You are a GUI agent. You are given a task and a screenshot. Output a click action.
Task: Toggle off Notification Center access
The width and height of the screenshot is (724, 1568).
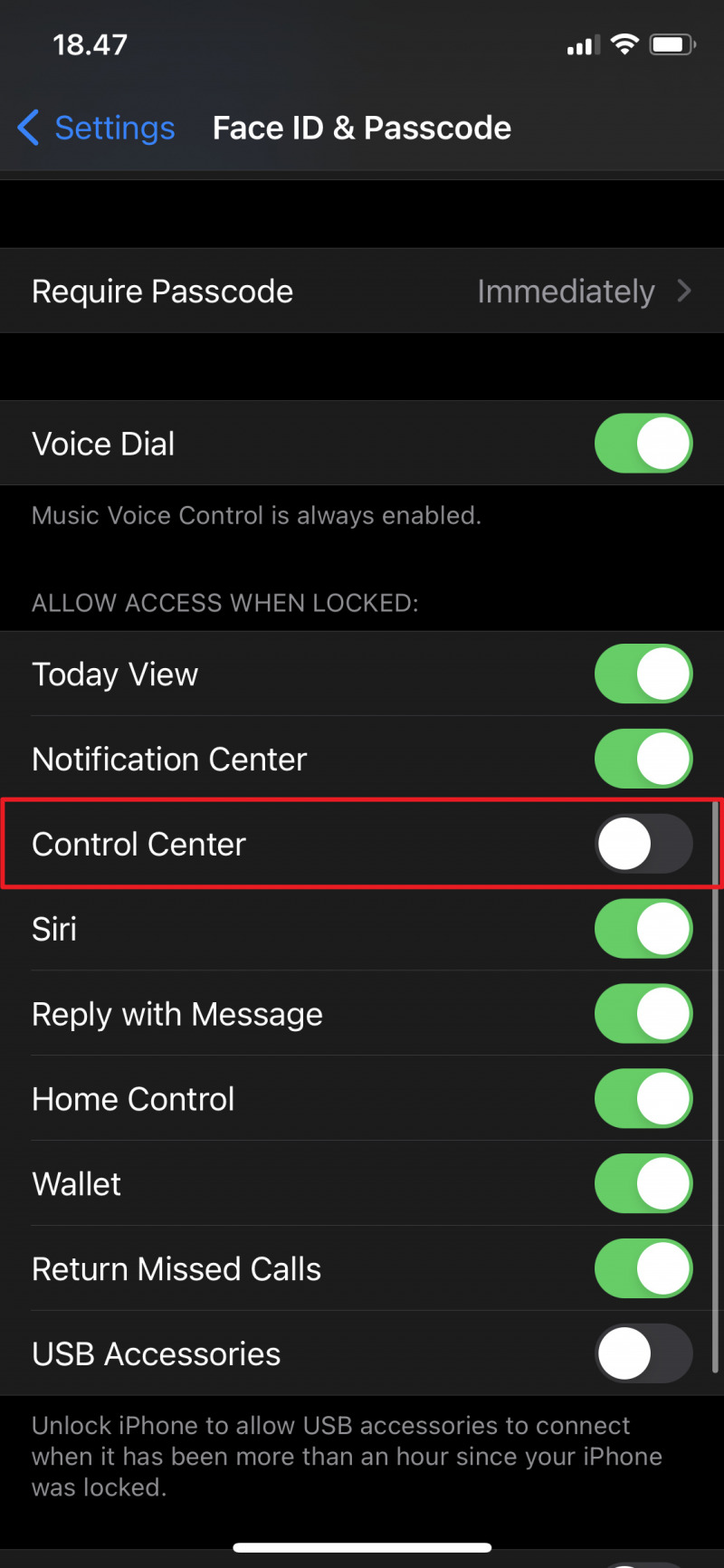pyautogui.click(x=643, y=759)
